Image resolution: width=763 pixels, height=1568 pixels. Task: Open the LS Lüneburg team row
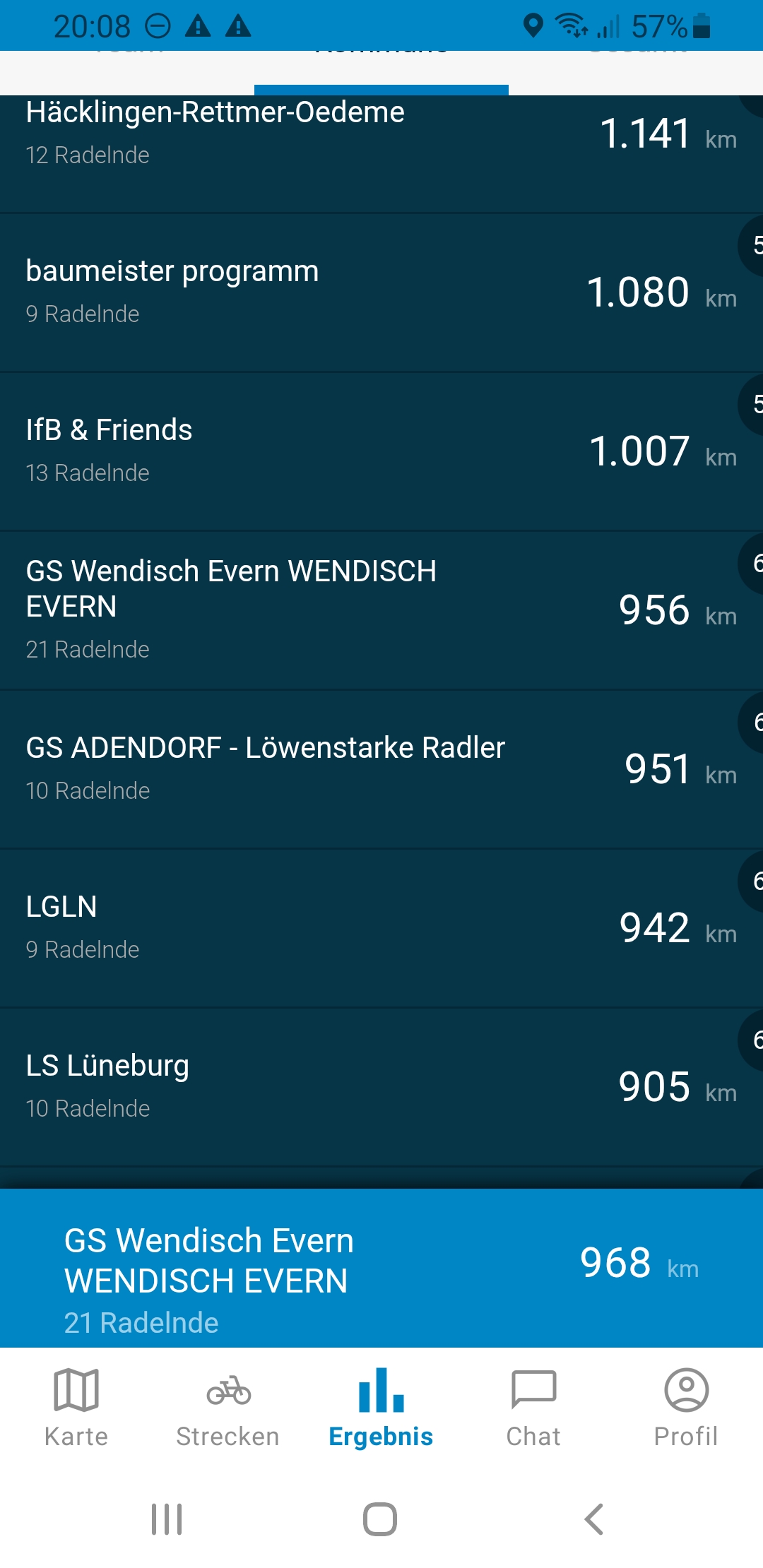[381, 1087]
